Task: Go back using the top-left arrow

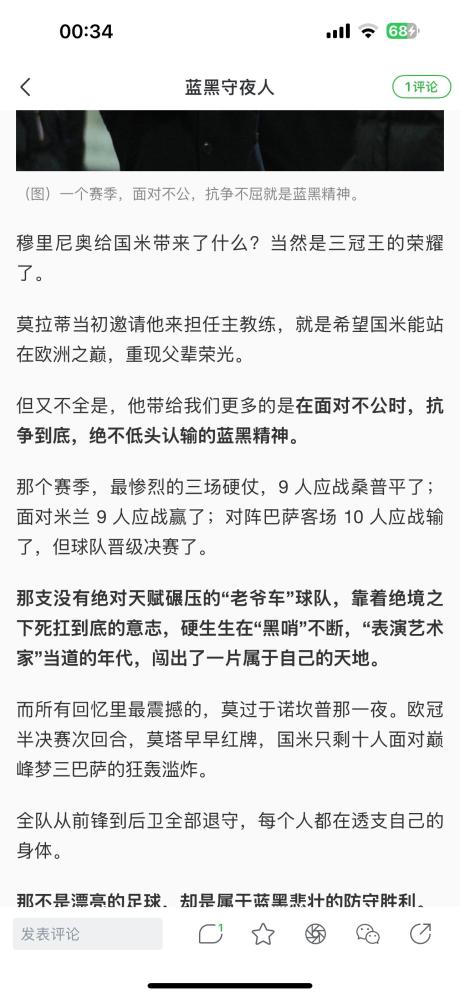Action: pyautogui.click(x=25, y=87)
